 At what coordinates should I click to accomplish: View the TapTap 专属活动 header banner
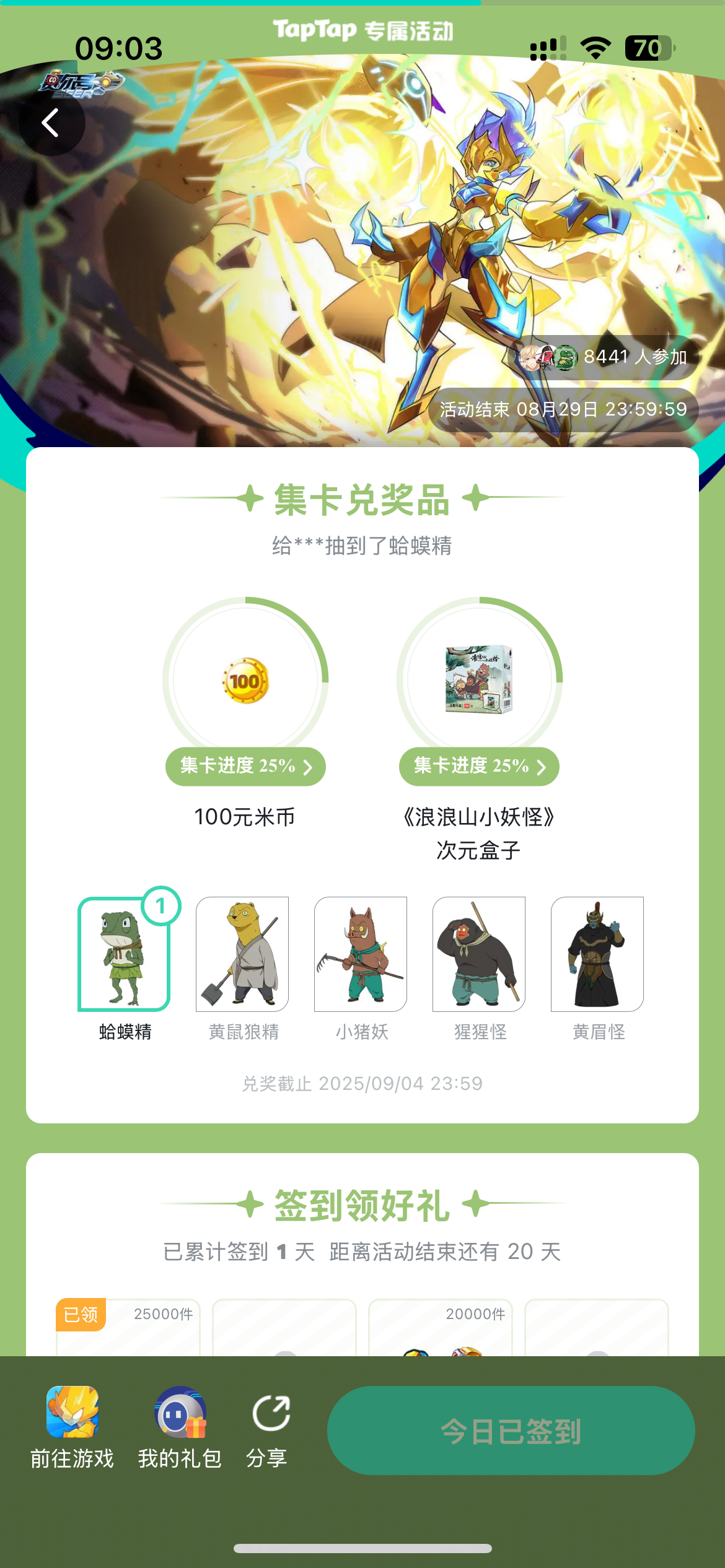coord(362,30)
